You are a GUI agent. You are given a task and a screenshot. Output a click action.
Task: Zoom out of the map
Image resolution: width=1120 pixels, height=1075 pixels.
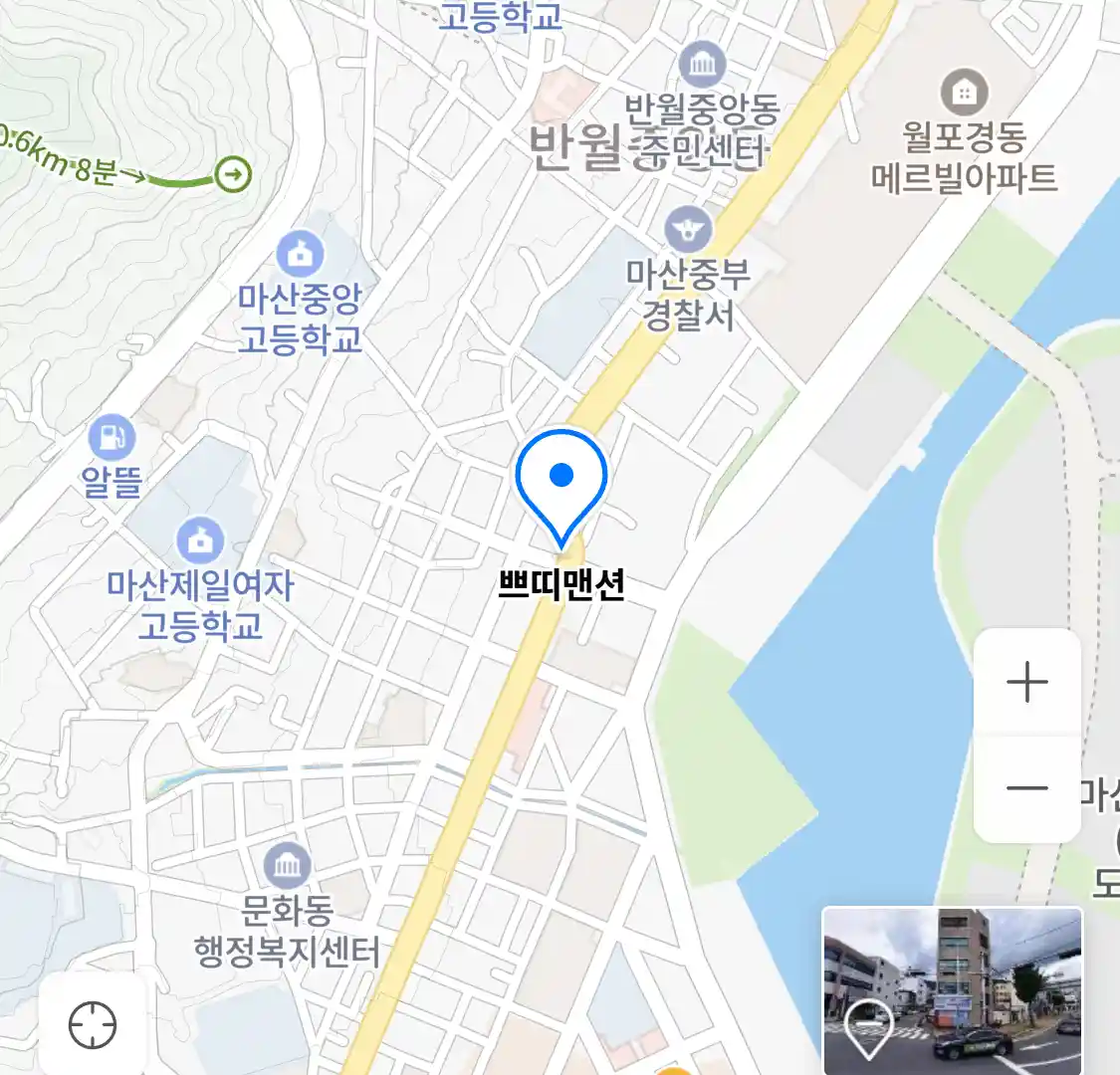pyautogui.click(x=1026, y=789)
